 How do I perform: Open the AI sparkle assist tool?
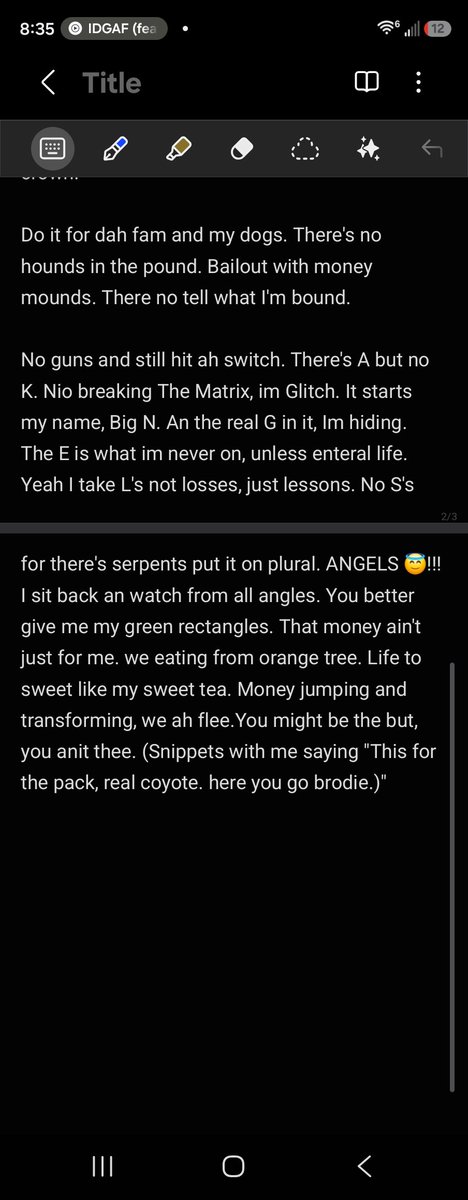pyautogui.click(x=368, y=149)
